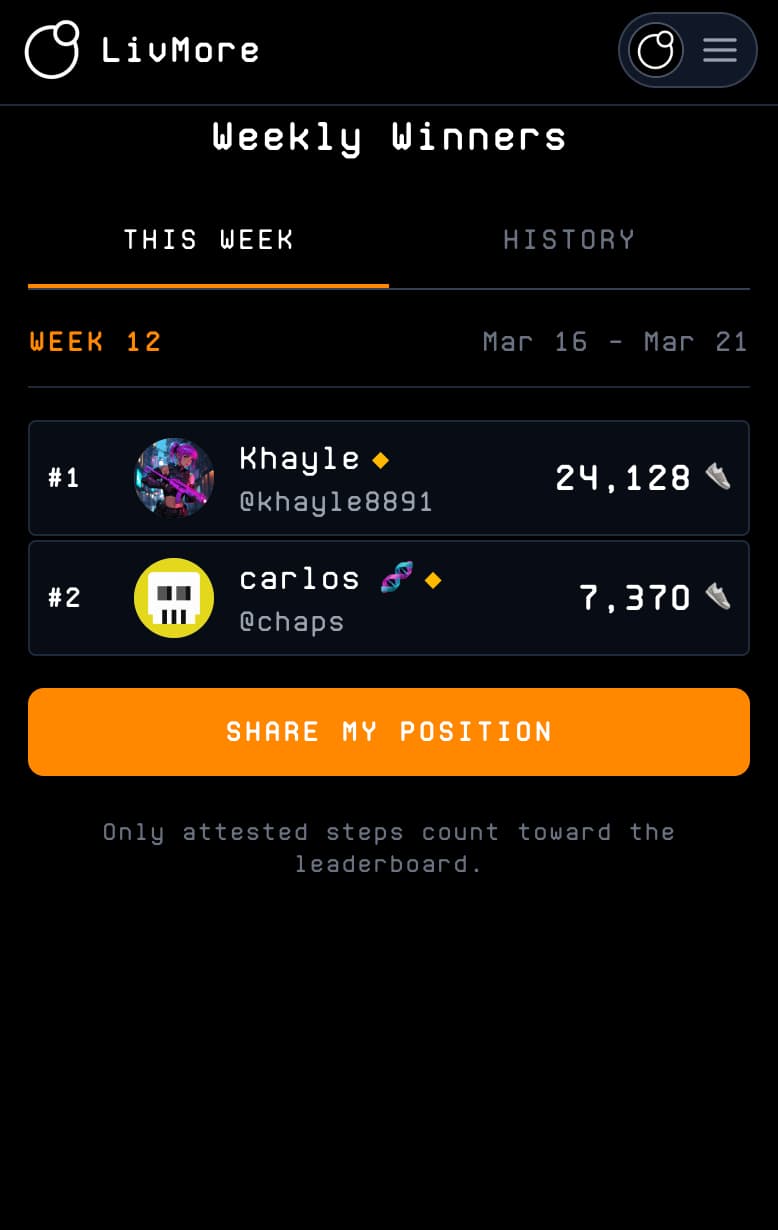Open the hamburger menu
778x1230 pixels.
click(719, 50)
